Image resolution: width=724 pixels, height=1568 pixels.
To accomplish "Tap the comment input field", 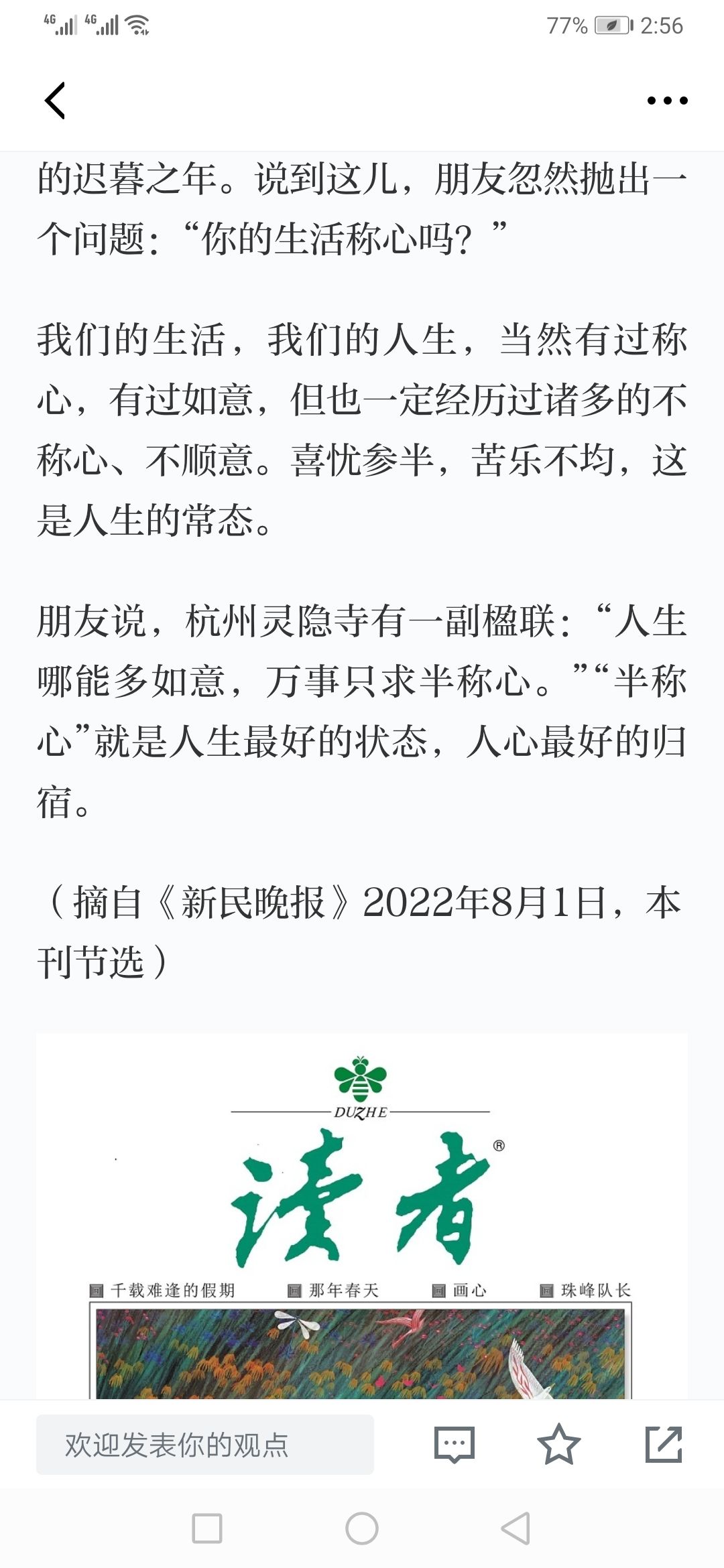I will tap(204, 1445).
